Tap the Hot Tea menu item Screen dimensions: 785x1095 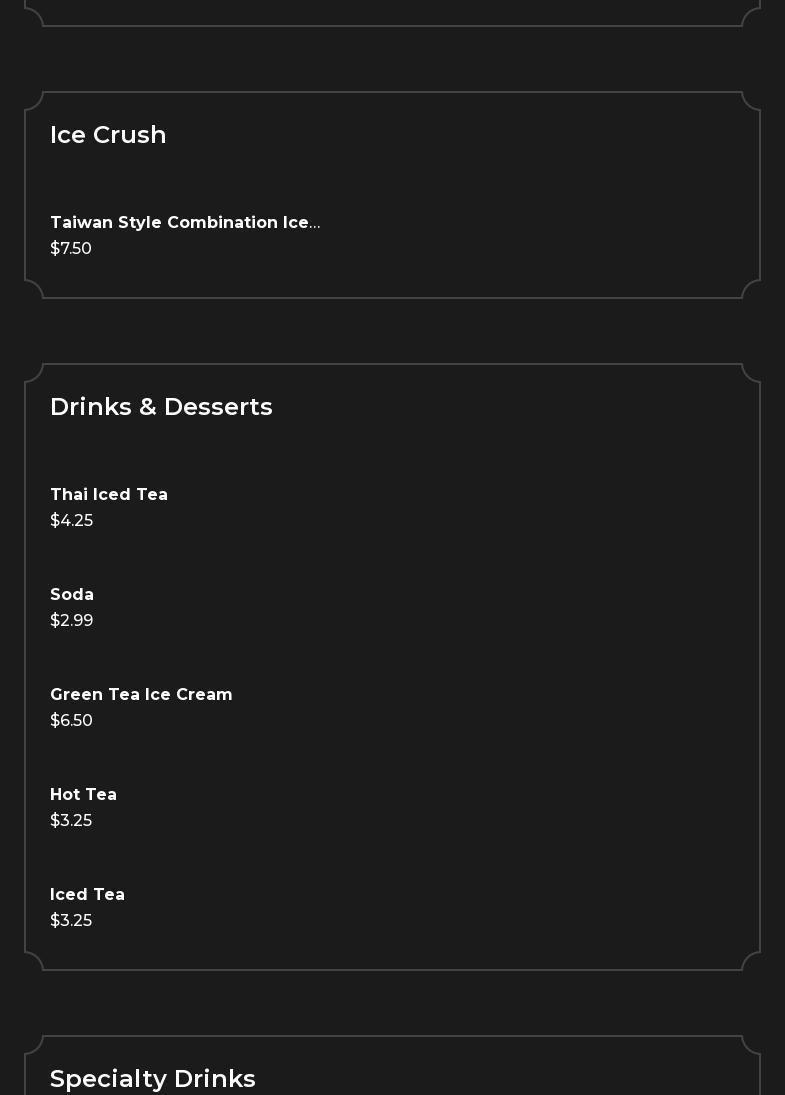pos(84,795)
